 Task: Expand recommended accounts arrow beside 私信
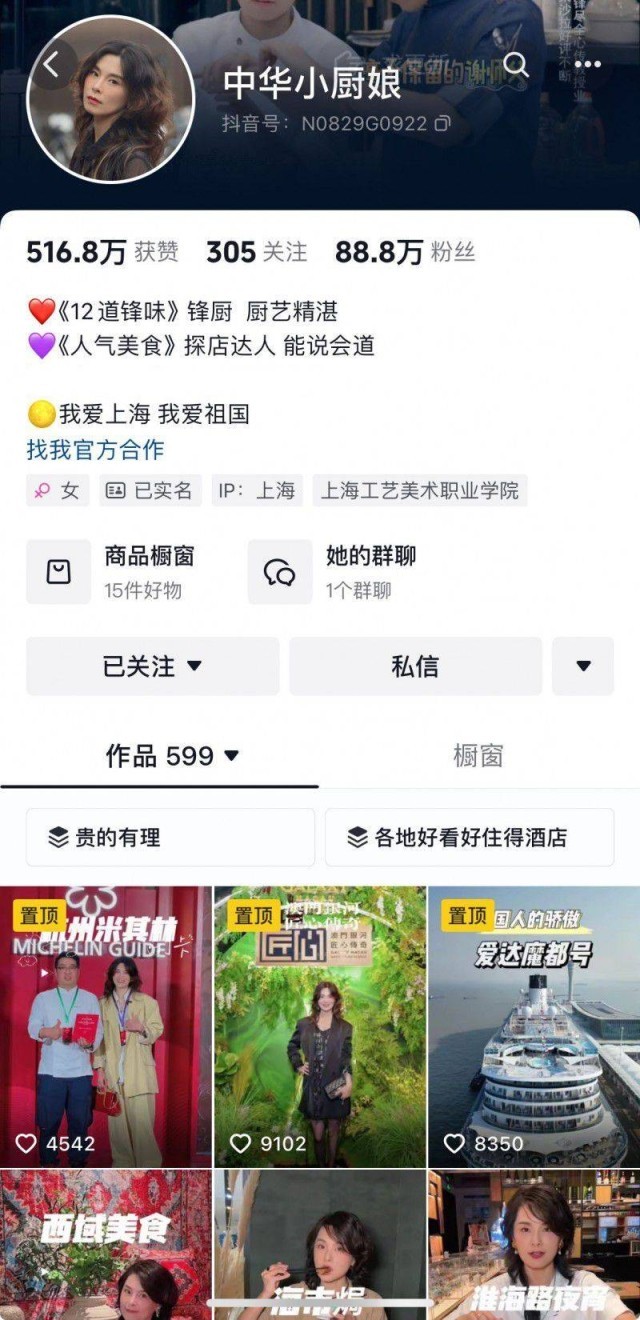[x=583, y=666]
